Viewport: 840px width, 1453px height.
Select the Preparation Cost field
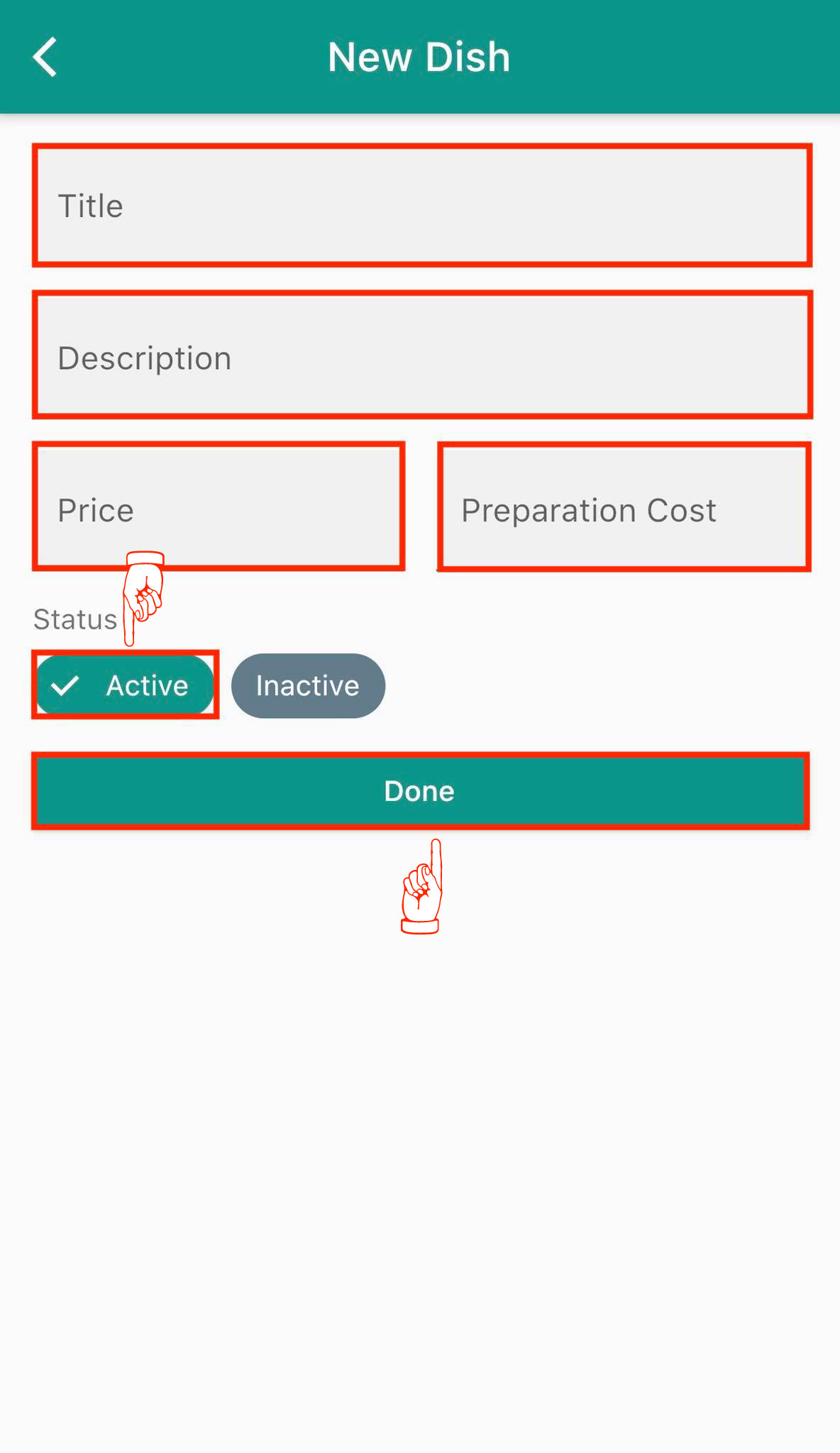pos(624,507)
